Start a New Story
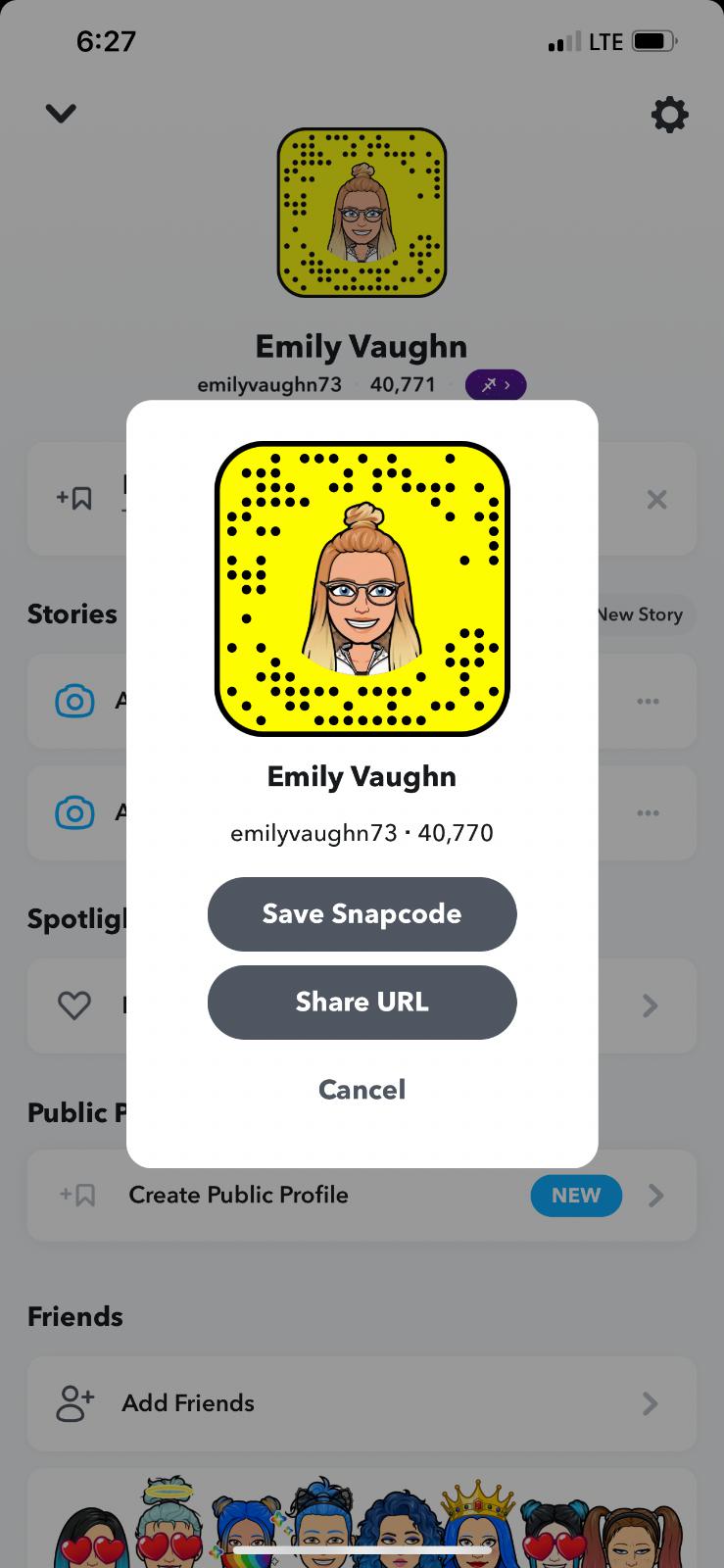Screen dimensions: 724x1568 coord(643,614)
